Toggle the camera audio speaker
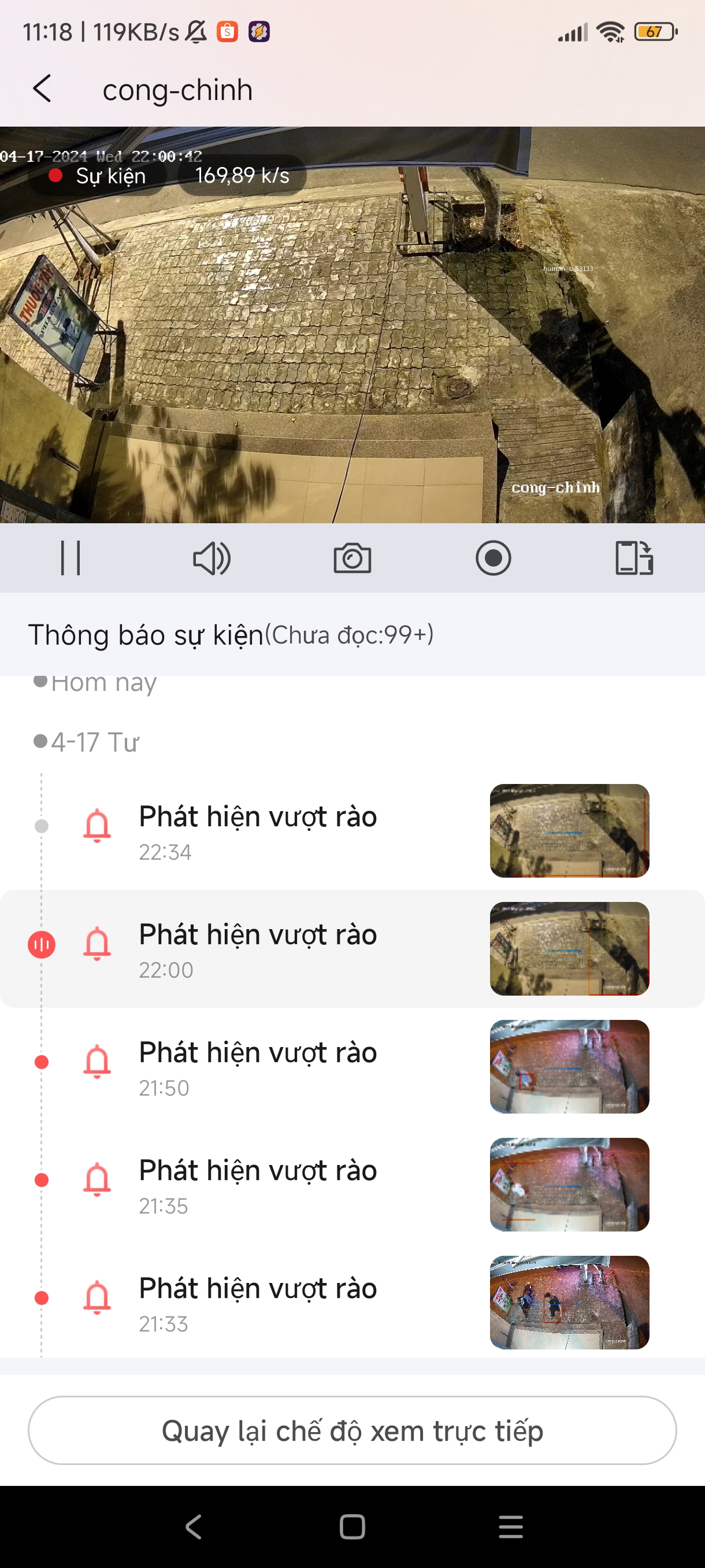Viewport: 705px width, 1568px height. 211,558
